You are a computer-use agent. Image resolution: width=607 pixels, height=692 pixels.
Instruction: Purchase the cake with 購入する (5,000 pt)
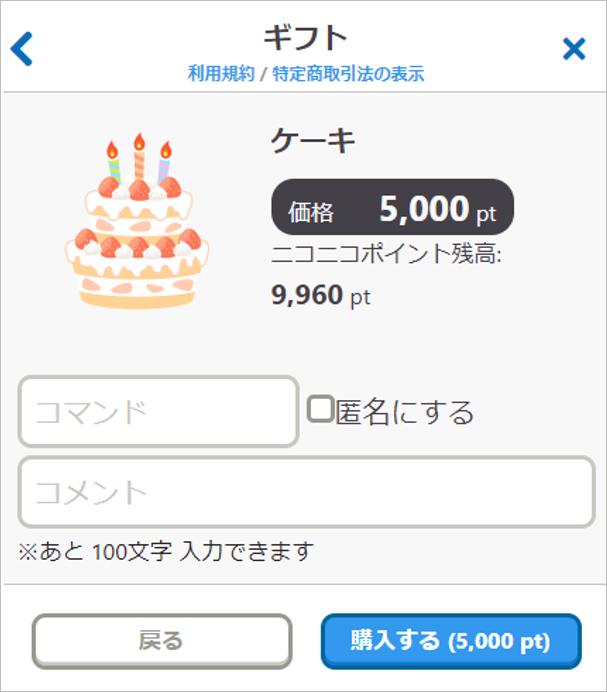[450, 641]
